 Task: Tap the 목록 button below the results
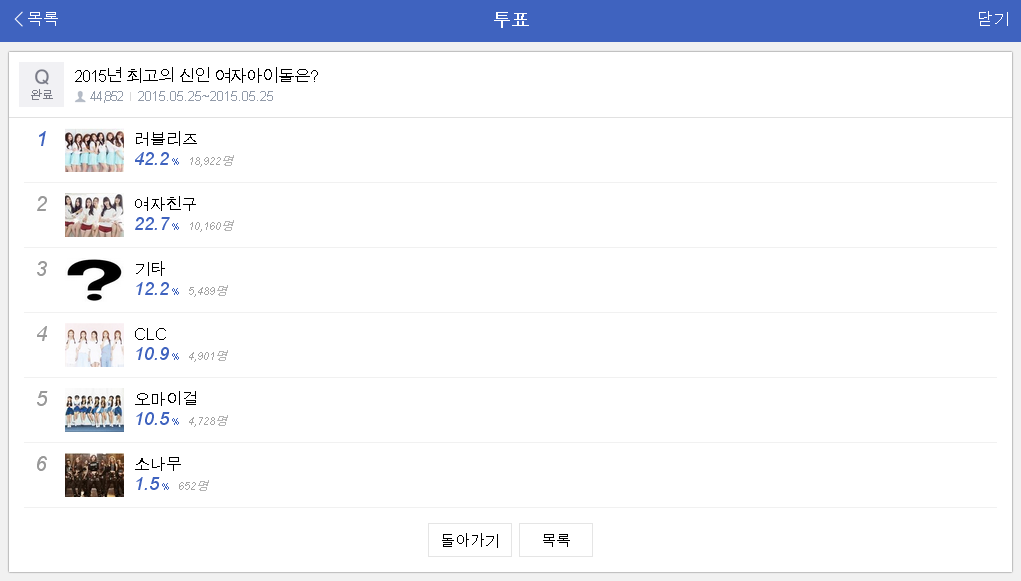pos(556,540)
